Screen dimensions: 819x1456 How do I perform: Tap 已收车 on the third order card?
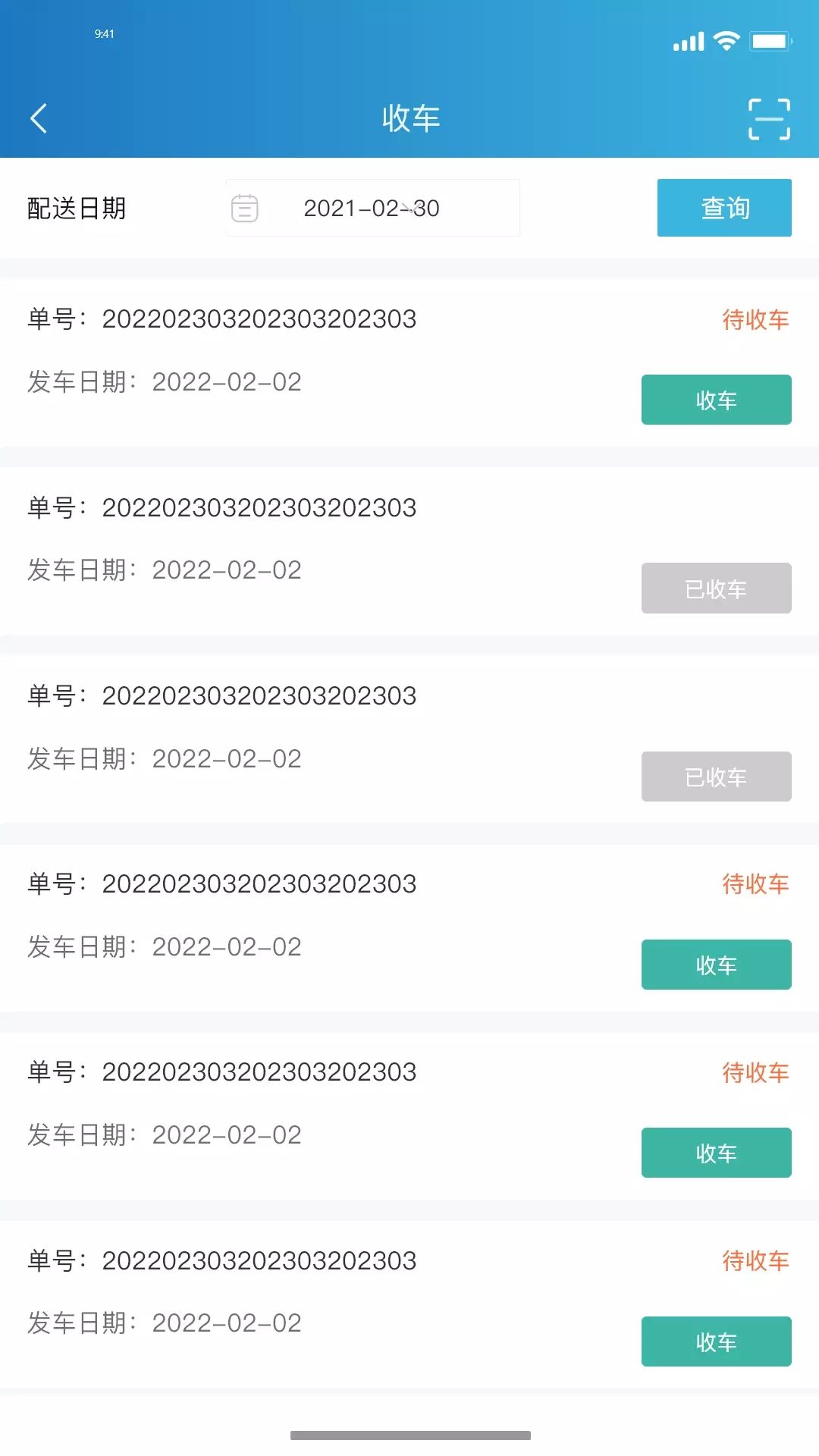716,776
